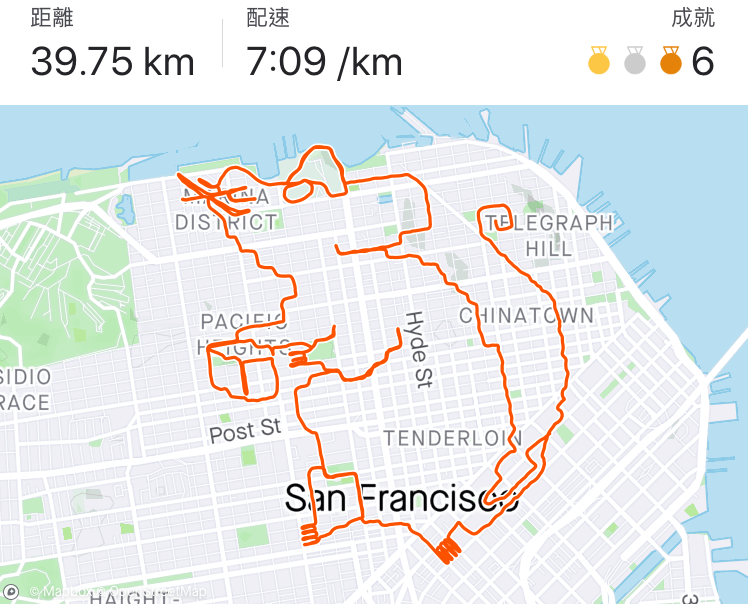Open the Mapbox attribution info icon

[x=11, y=592]
